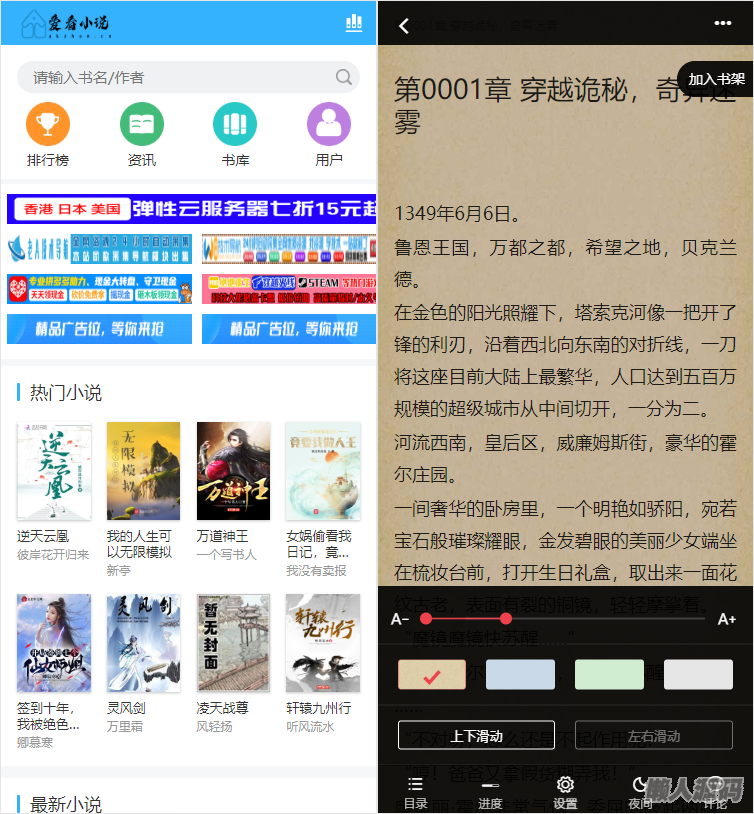Screen dimensions: 754x814
Task: Open the reader's three-dot overflow menu
Action: 723,24
